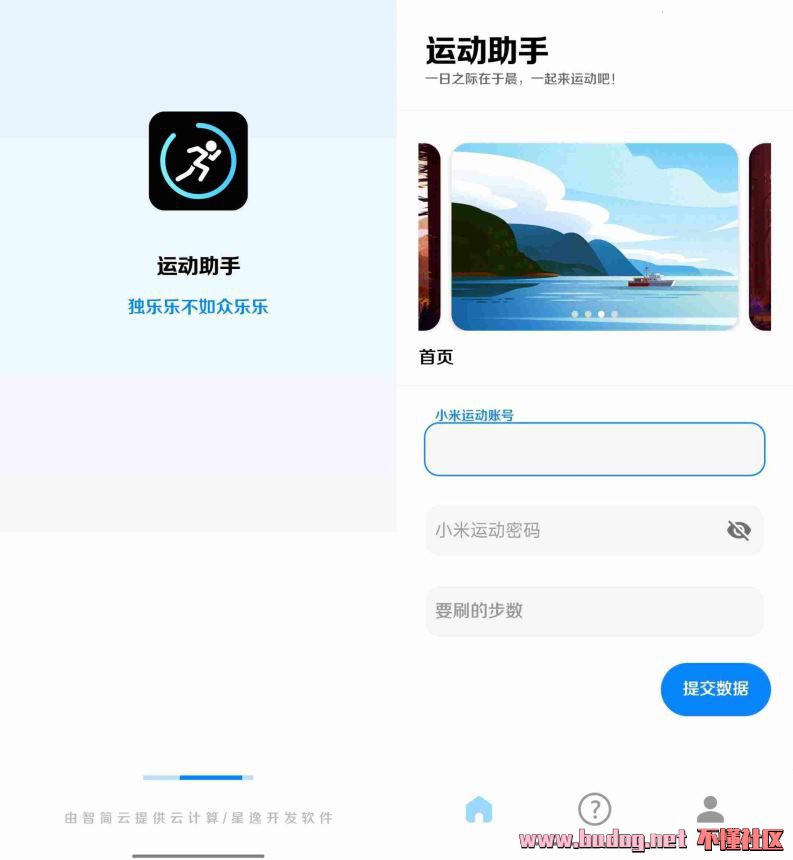The height and width of the screenshot is (860, 793).
Task: Show the hidden password with the eye icon
Action: (738, 530)
